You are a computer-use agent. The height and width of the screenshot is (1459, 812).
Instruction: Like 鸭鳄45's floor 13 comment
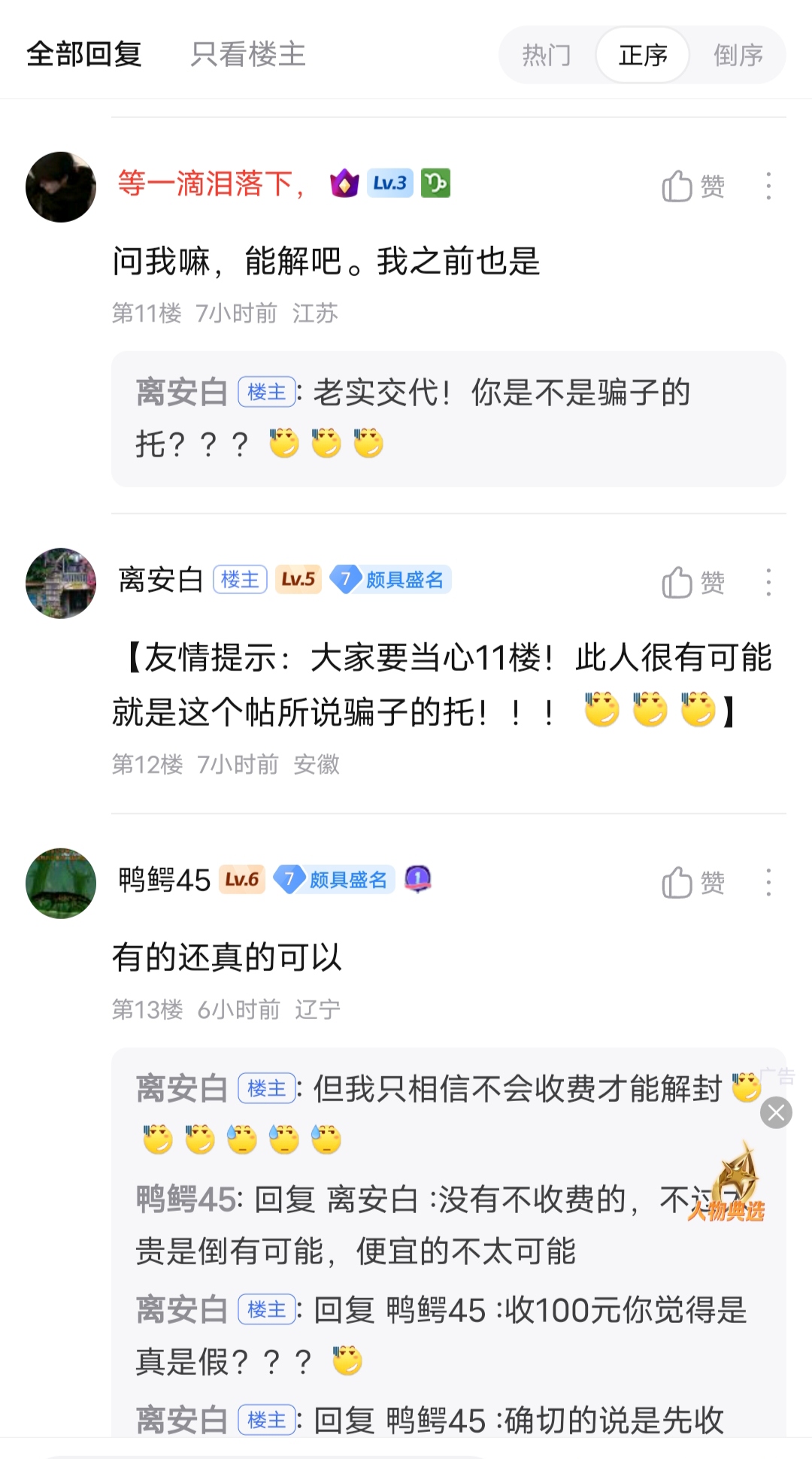692,882
